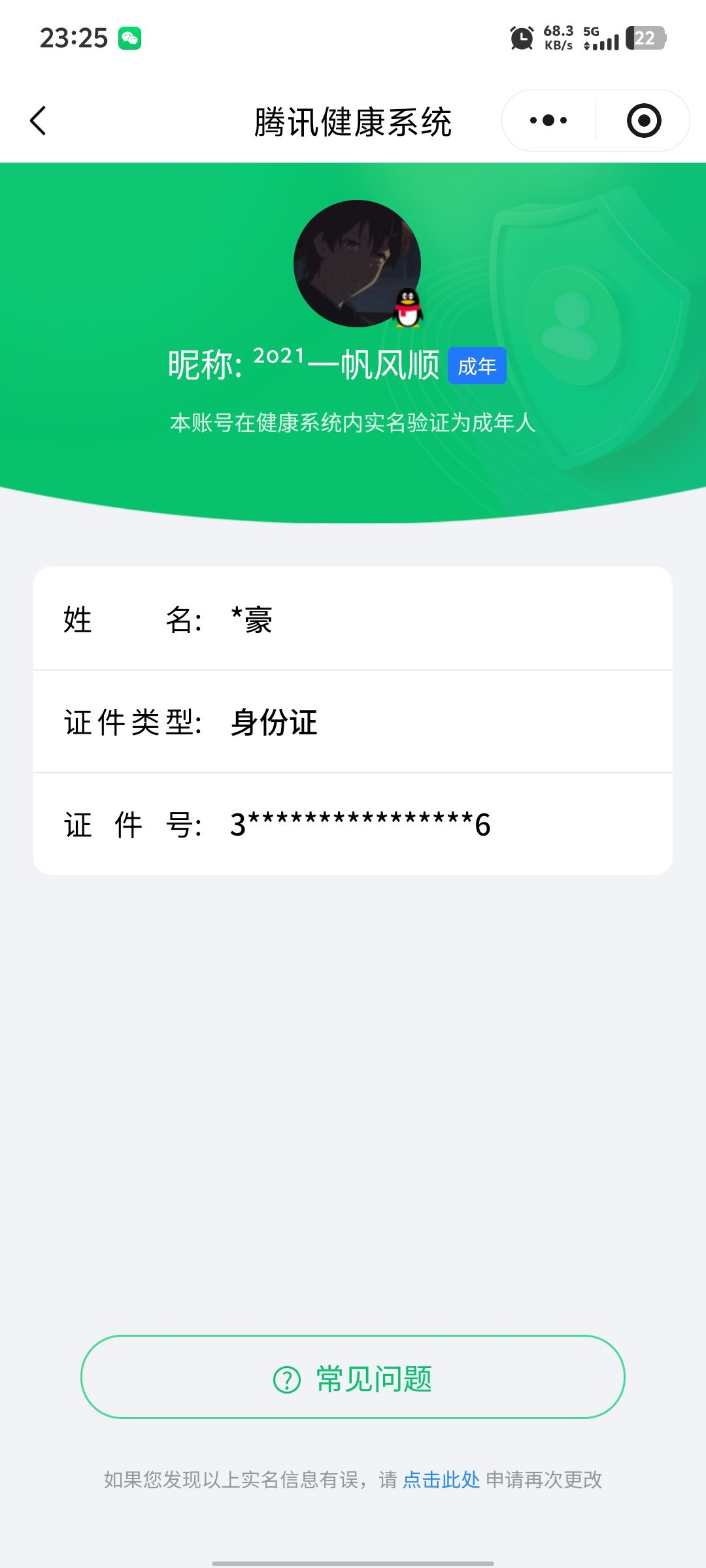Click the 5G network indicator
This screenshot has height=1568, width=706.
(x=590, y=31)
